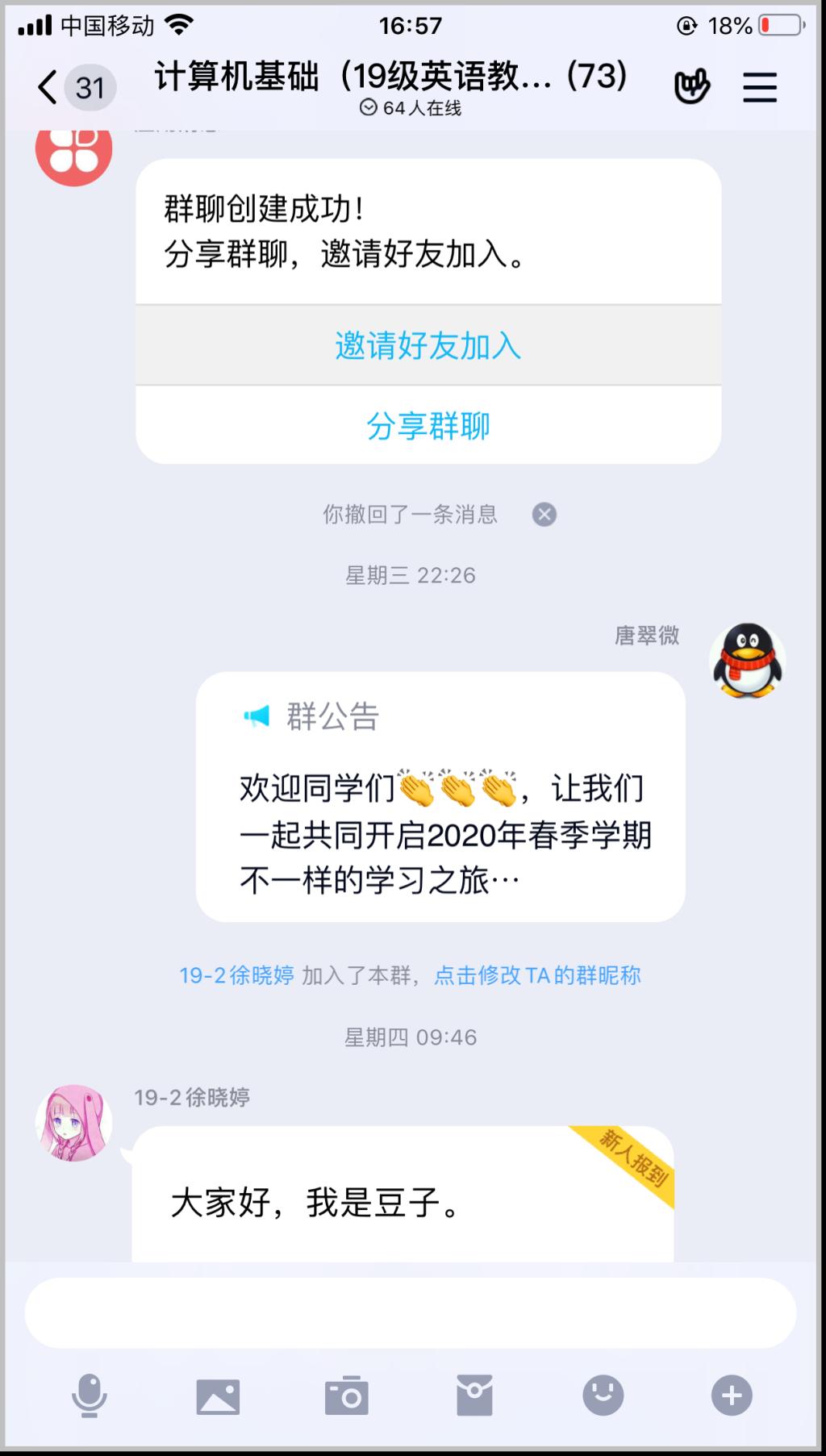Open the camera to take photo

pyautogui.click(x=346, y=1396)
